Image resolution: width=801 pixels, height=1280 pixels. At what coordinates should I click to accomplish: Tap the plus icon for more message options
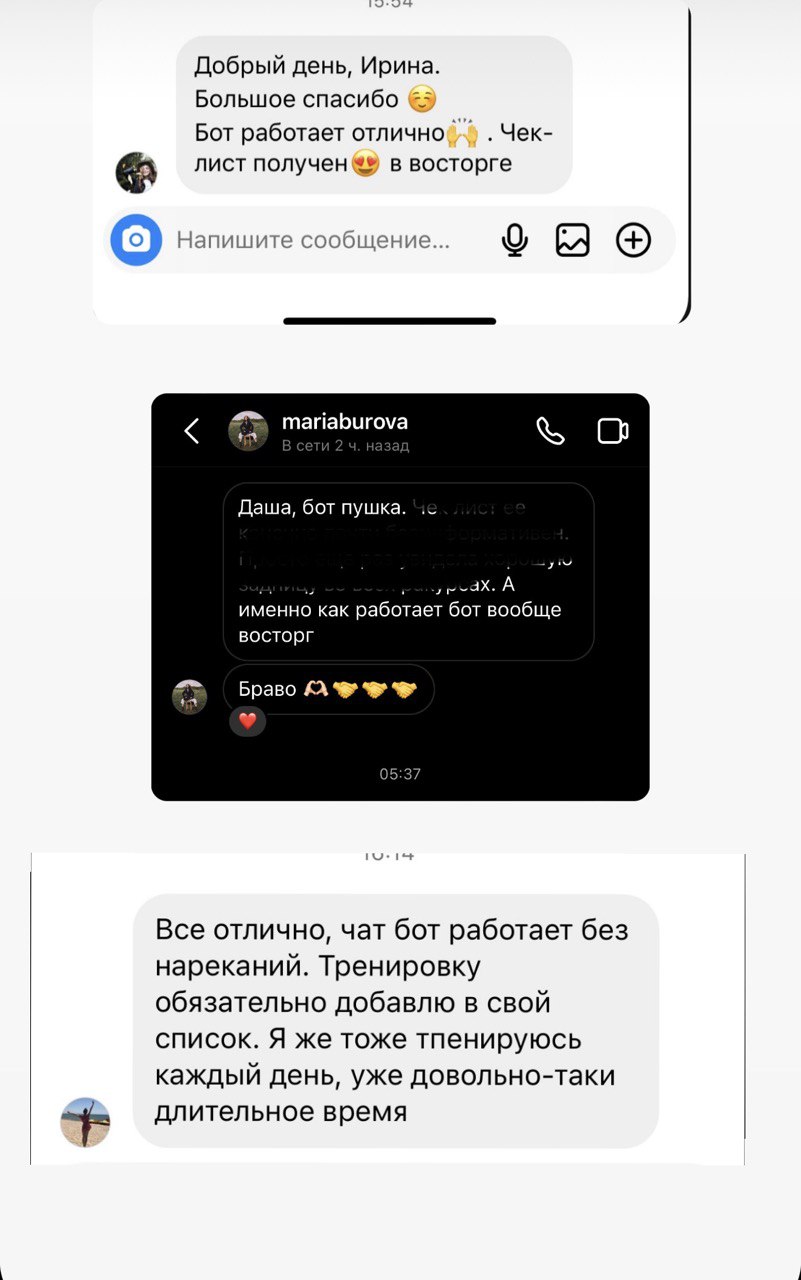634,240
